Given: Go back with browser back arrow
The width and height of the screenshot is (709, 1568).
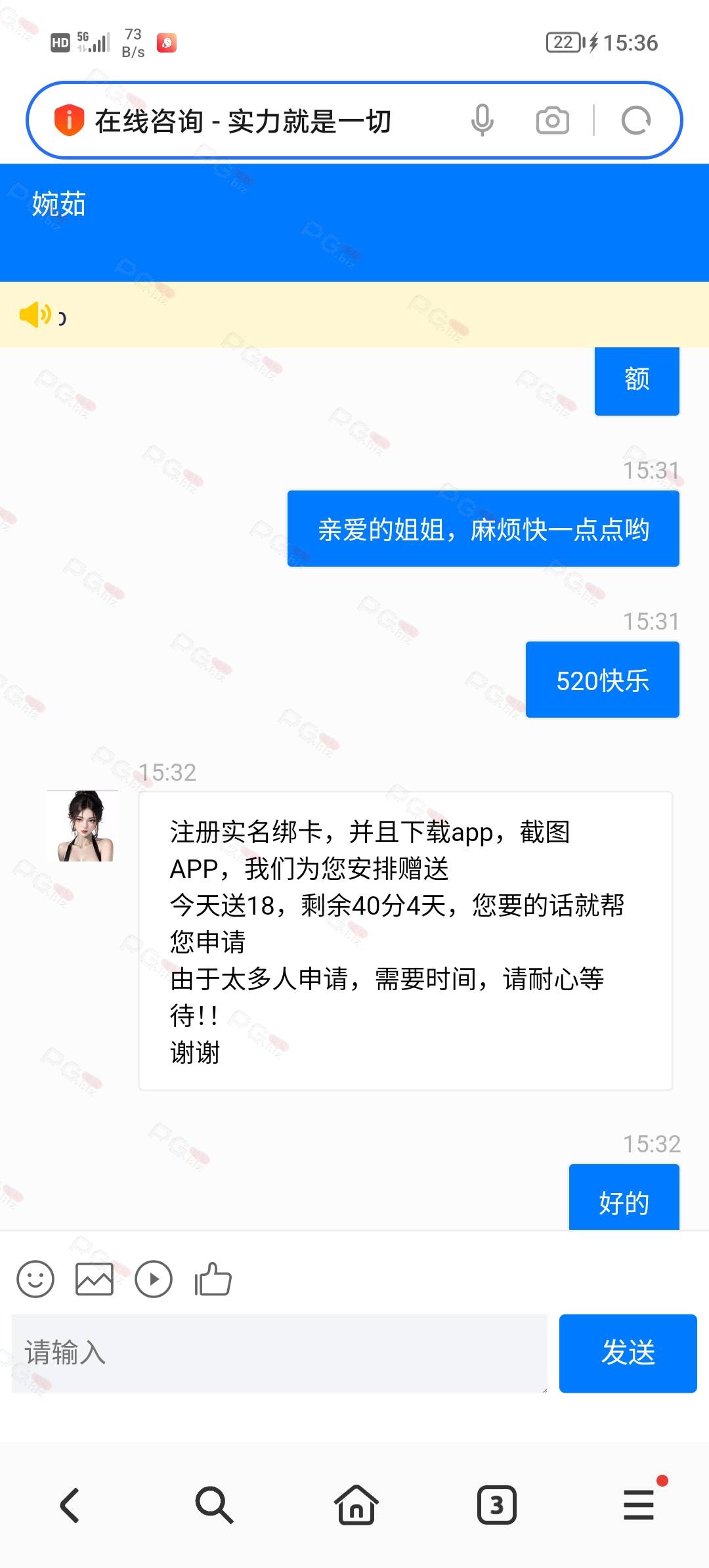Looking at the screenshot, I should click(70, 1505).
